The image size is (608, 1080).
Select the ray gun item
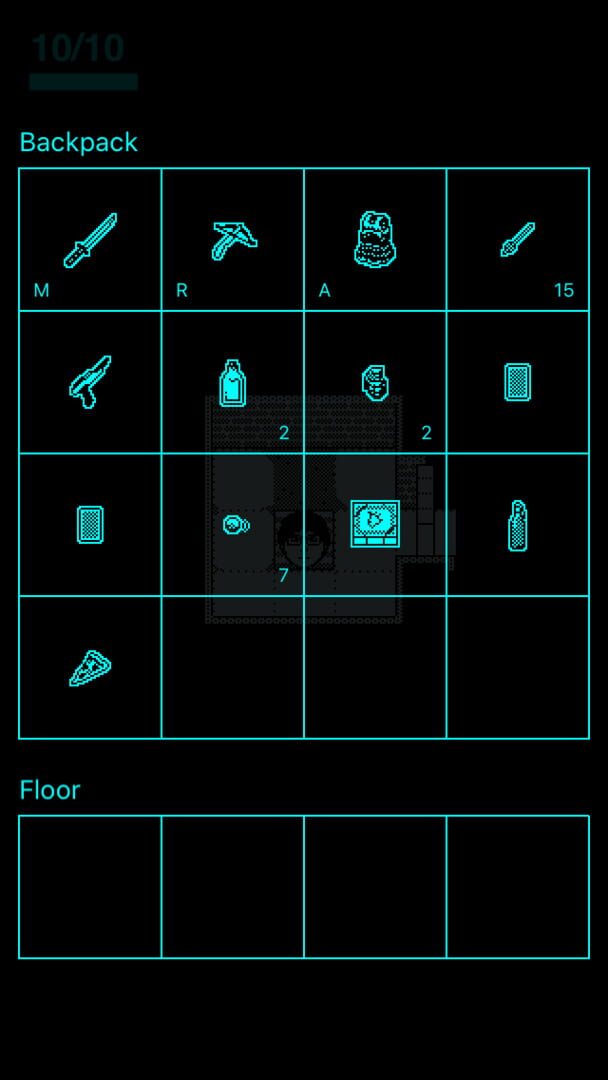(x=90, y=381)
